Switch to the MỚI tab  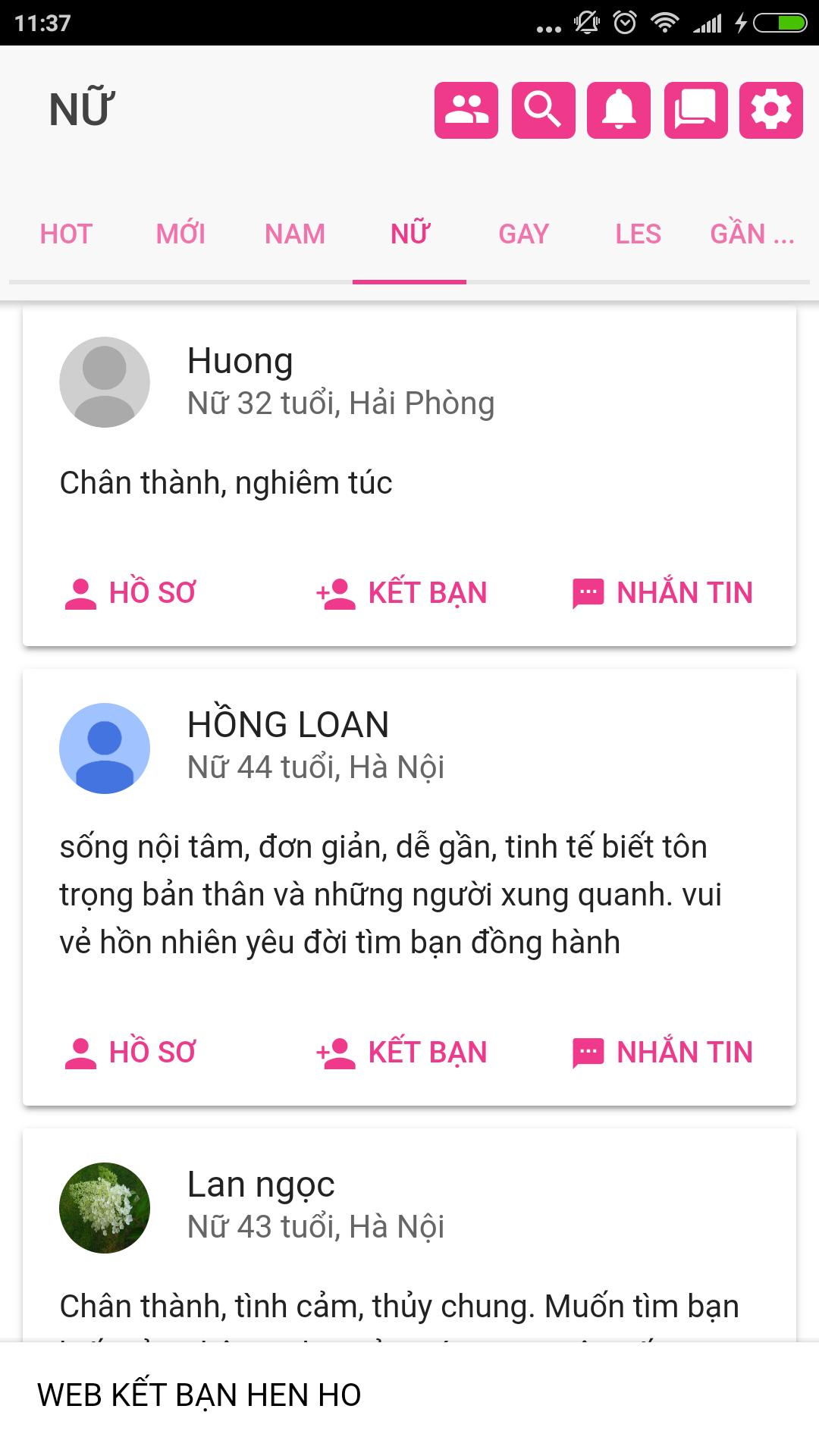pos(180,234)
